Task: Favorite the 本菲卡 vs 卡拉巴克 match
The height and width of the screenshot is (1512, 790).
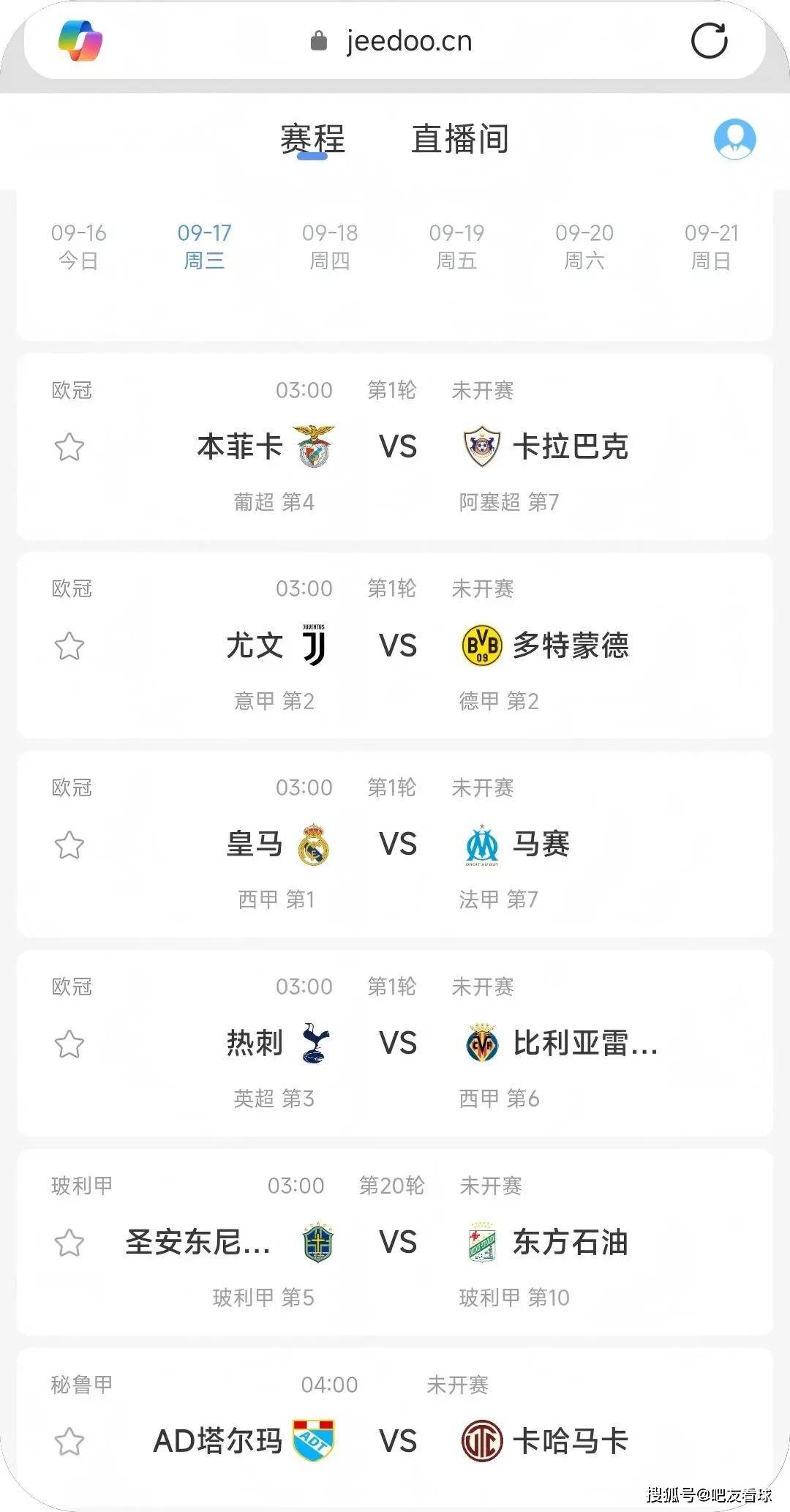Action: click(x=69, y=447)
